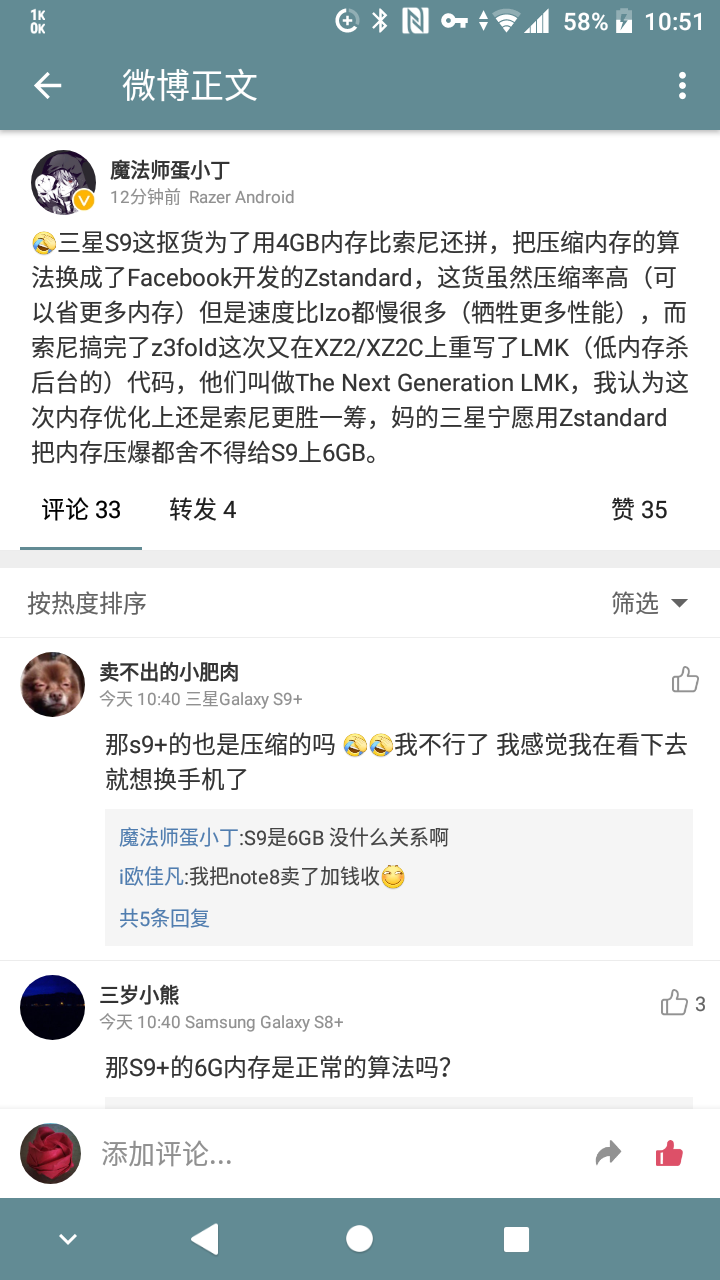Toggle the red thumbs-up like on the post
This screenshot has width=720, height=1280.
click(669, 1154)
